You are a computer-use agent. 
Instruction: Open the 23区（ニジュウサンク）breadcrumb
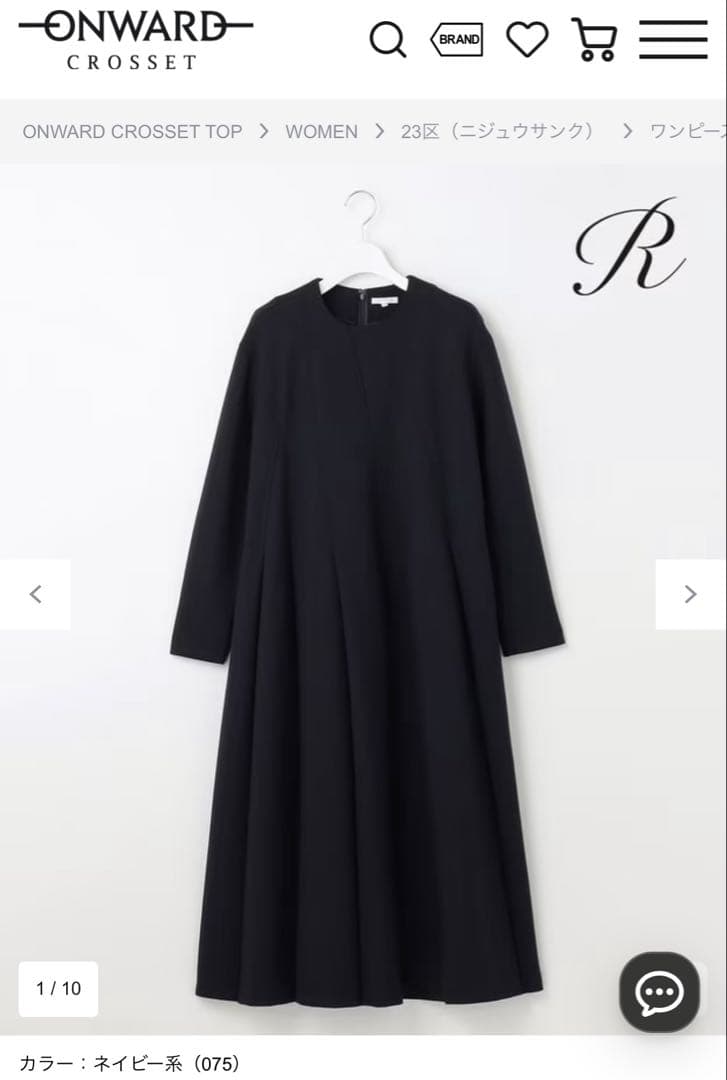pos(496,131)
